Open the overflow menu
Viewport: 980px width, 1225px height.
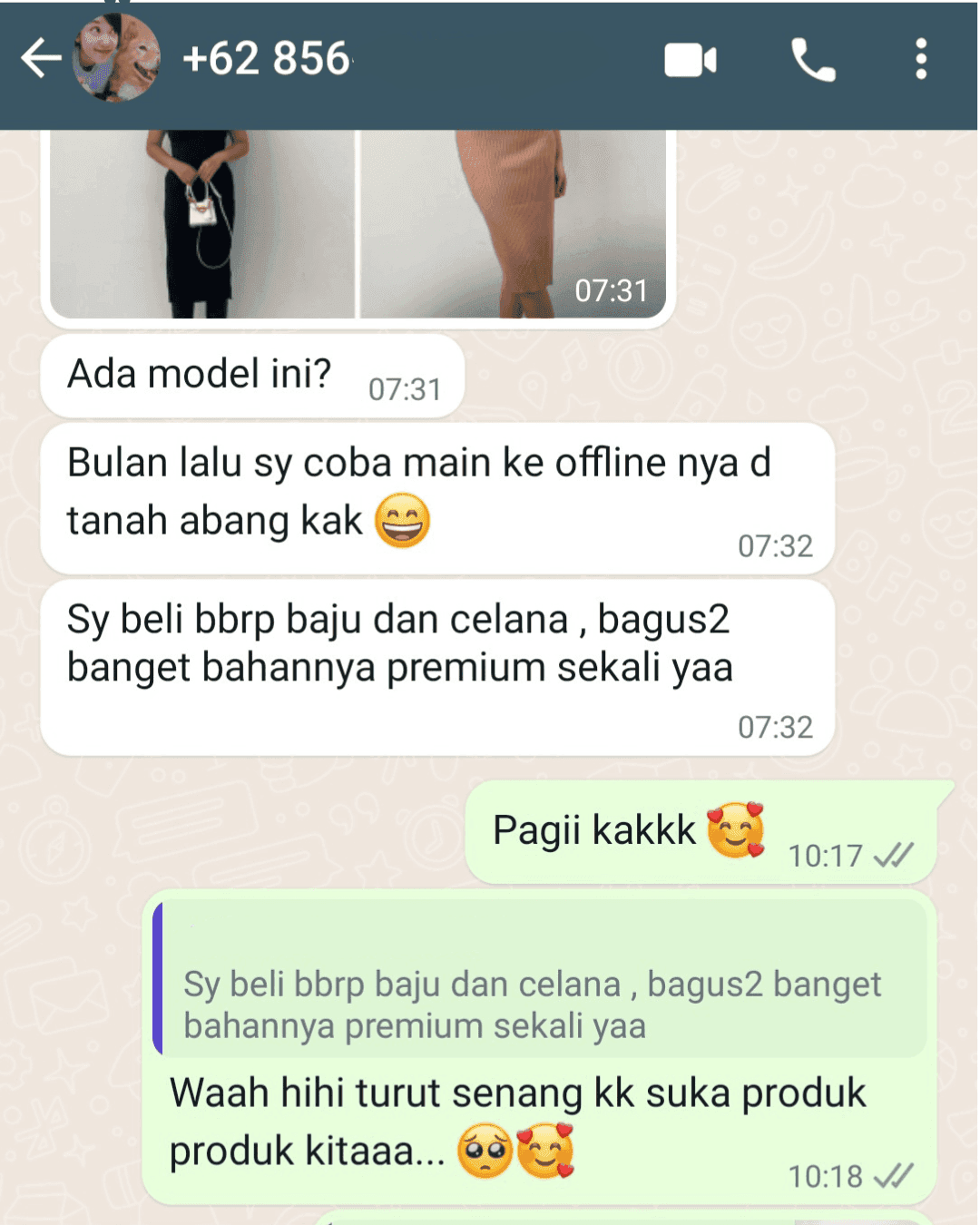point(921,59)
